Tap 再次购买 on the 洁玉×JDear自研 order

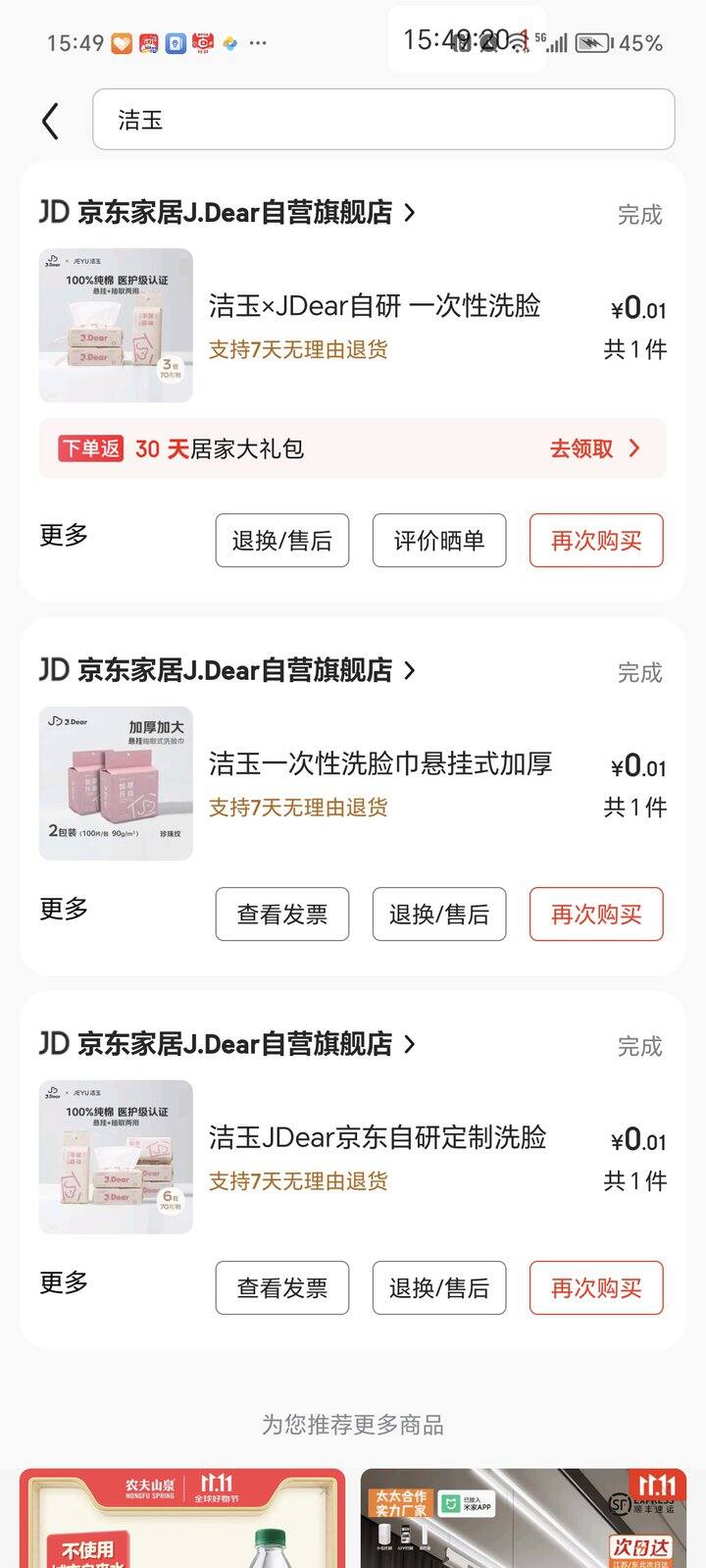click(x=596, y=541)
